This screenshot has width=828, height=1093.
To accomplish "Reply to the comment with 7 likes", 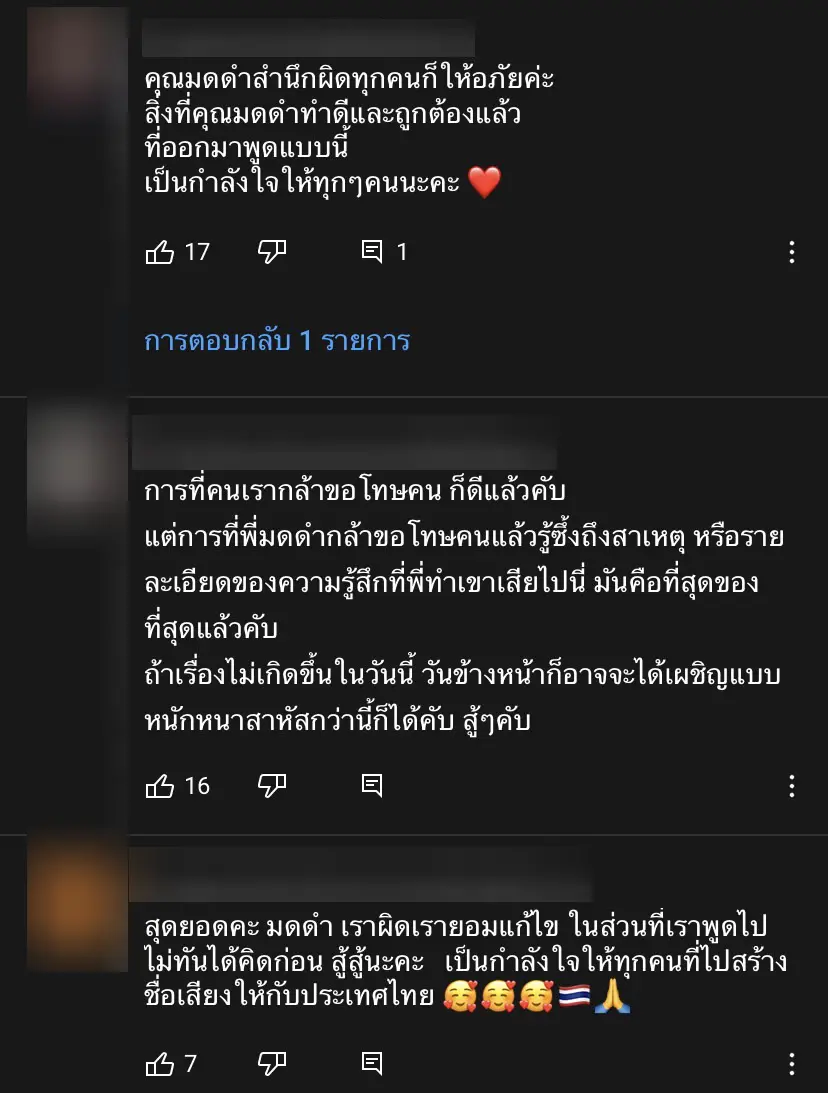I will point(372,1063).
